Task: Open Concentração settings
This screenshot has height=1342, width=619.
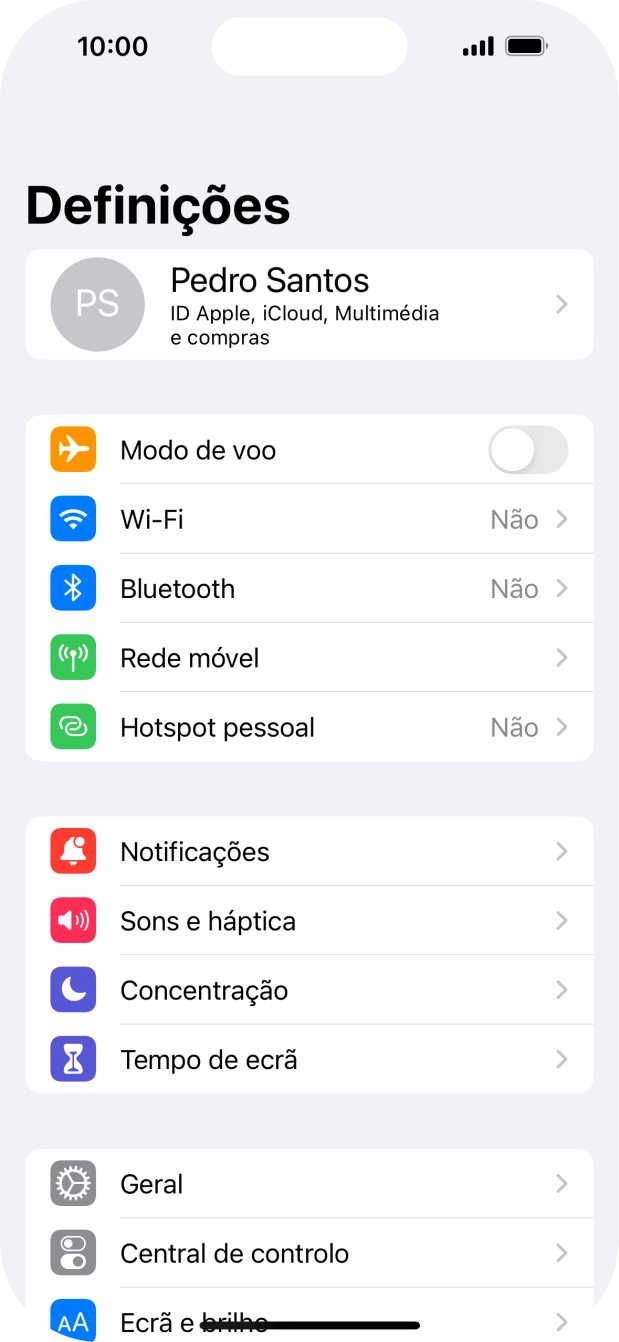Action: [x=309, y=990]
